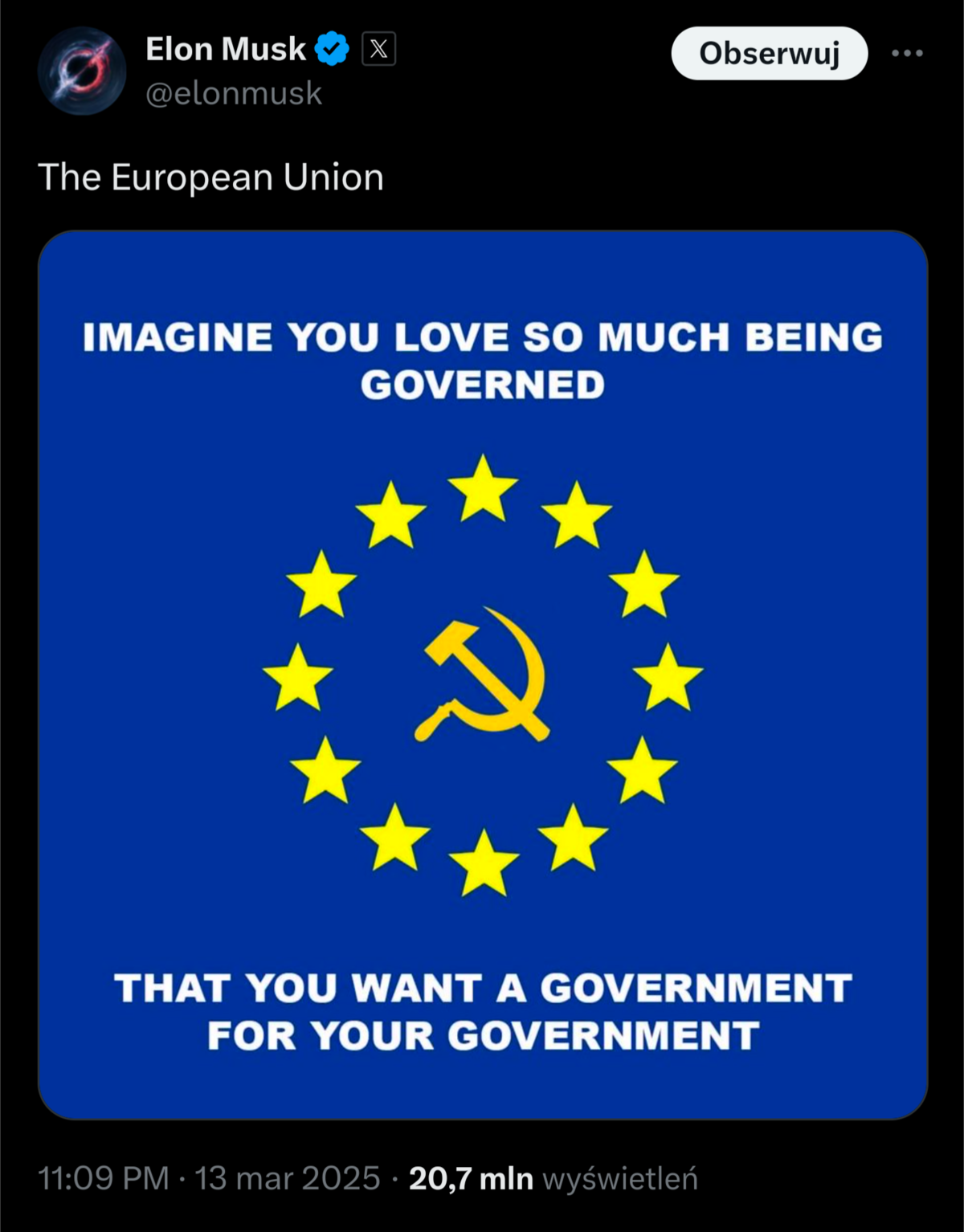Open the attached European Union meme image
This screenshot has height=1232, width=964.
[483, 675]
